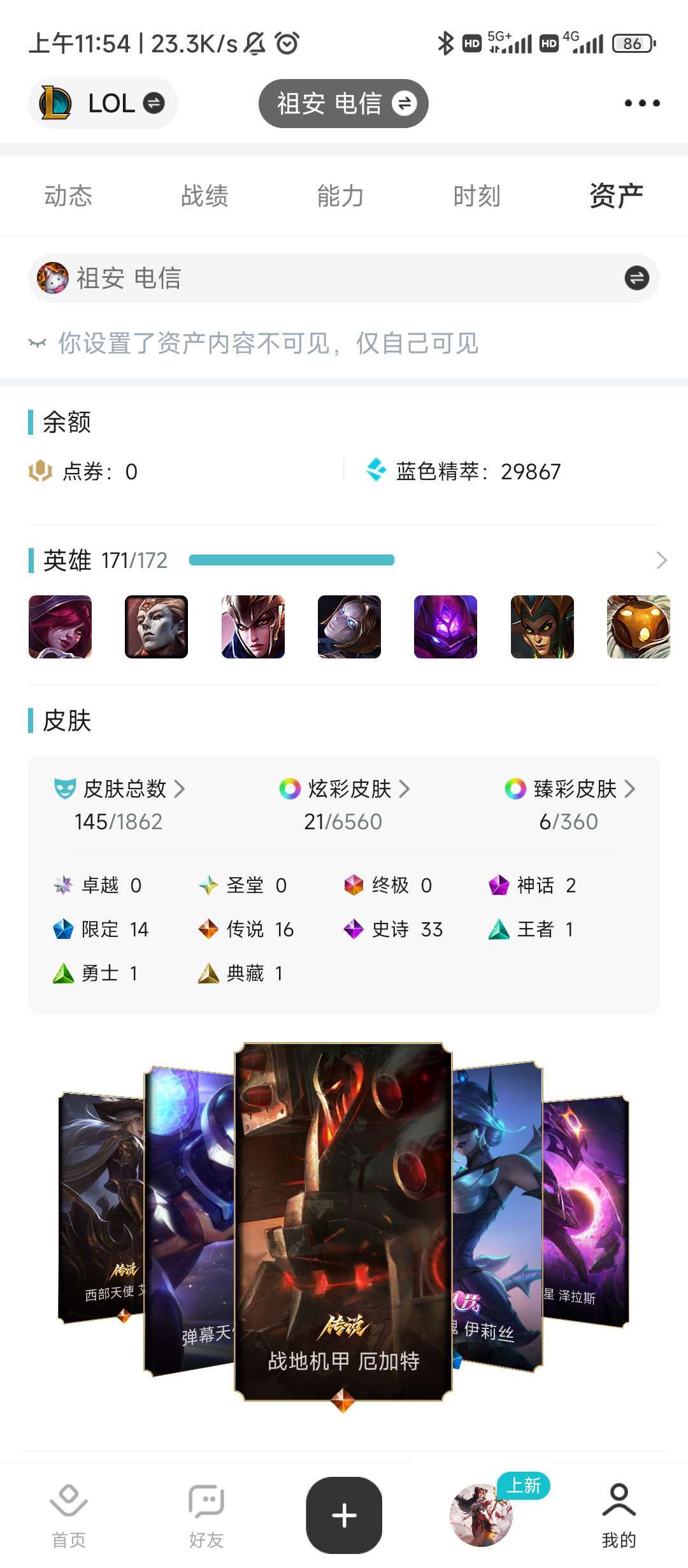Viewport: 688px width, 1568px height.
Task: Open the 祖安 电信 account selector row
Action: coord(343,279)
